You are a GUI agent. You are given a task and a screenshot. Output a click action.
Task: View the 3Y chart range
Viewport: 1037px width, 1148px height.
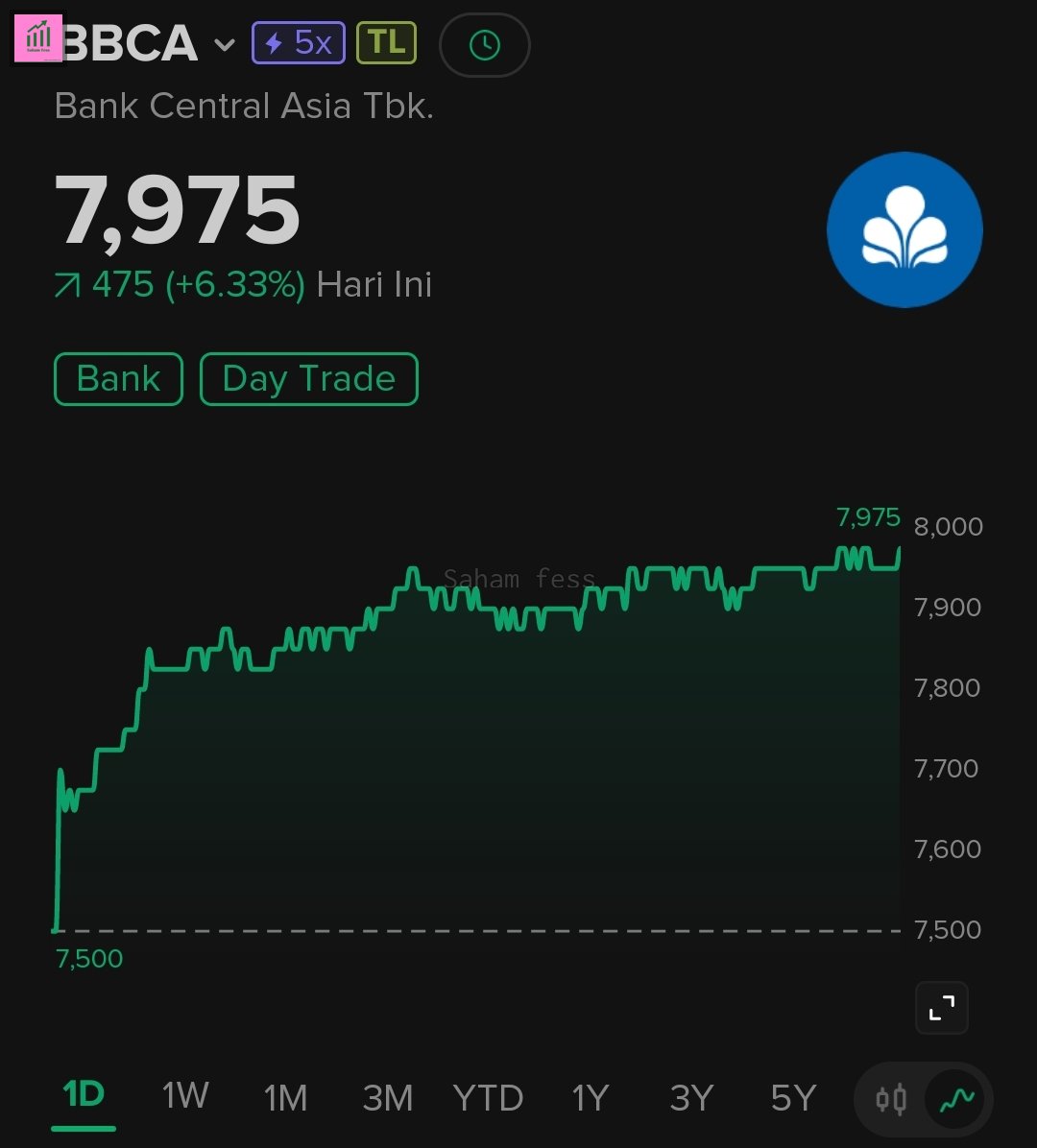(691, 1097)
